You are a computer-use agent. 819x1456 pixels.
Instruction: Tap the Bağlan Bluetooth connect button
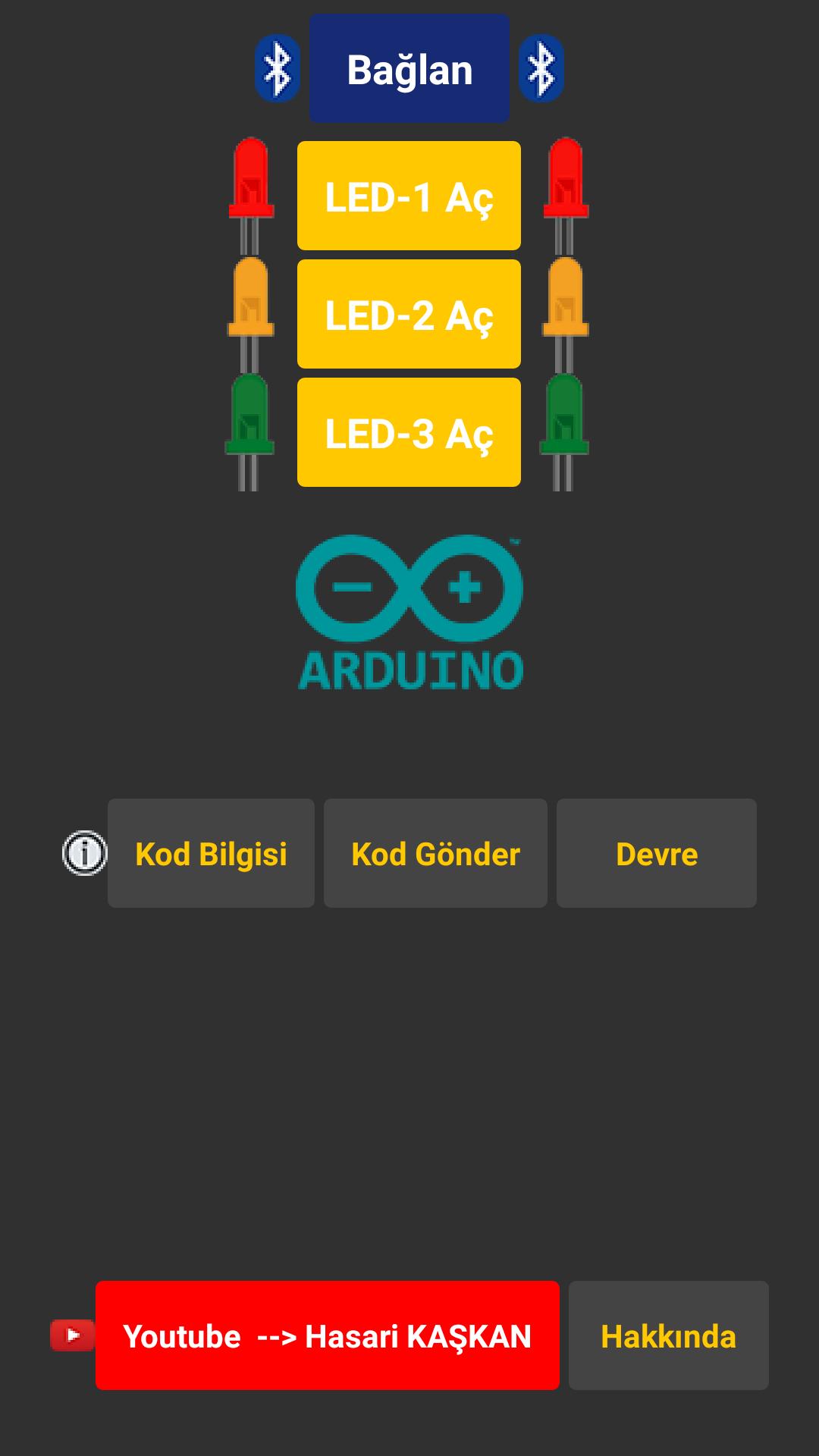409,69
